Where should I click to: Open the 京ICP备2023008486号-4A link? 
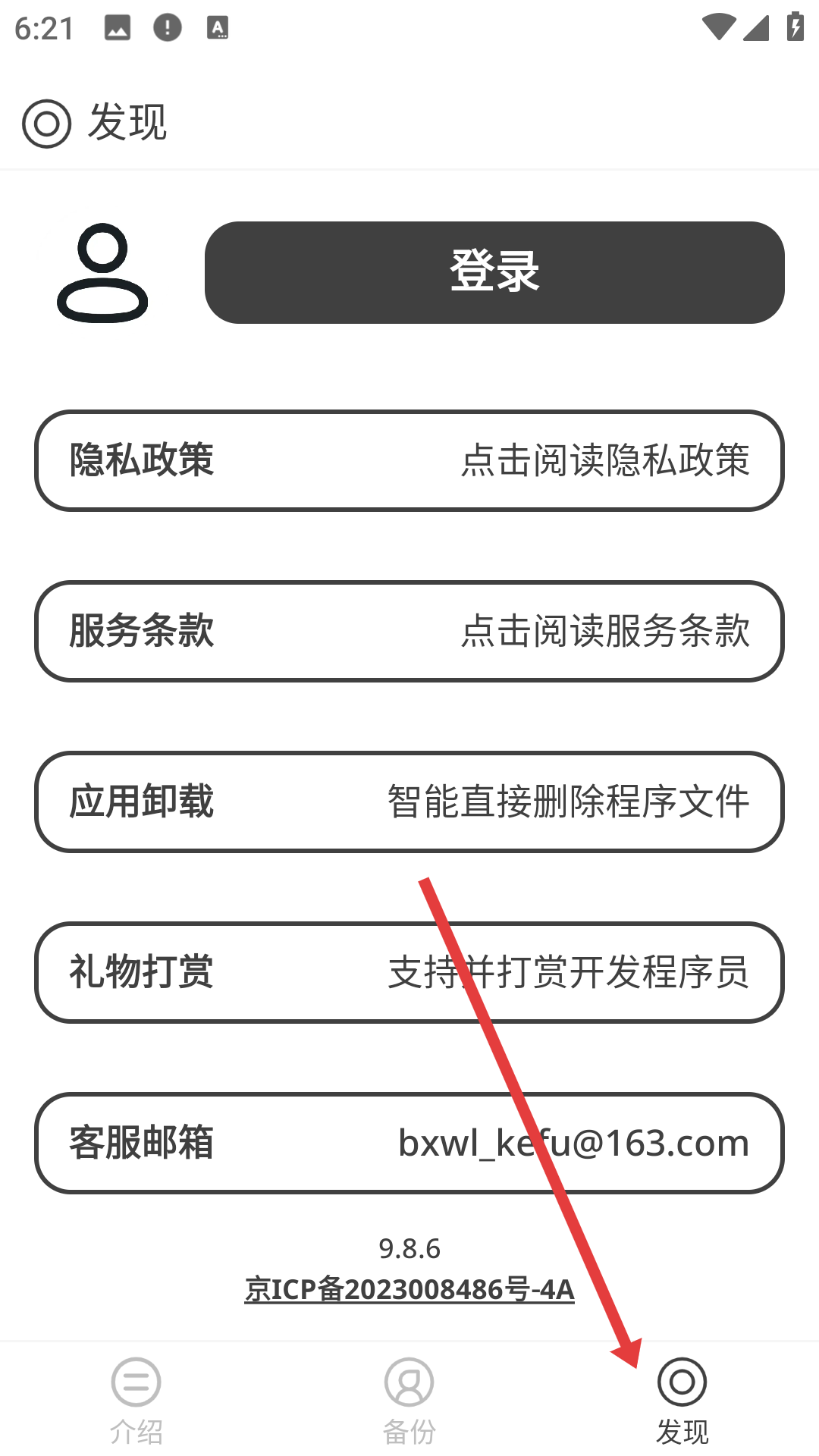(x=409, y=1289)
